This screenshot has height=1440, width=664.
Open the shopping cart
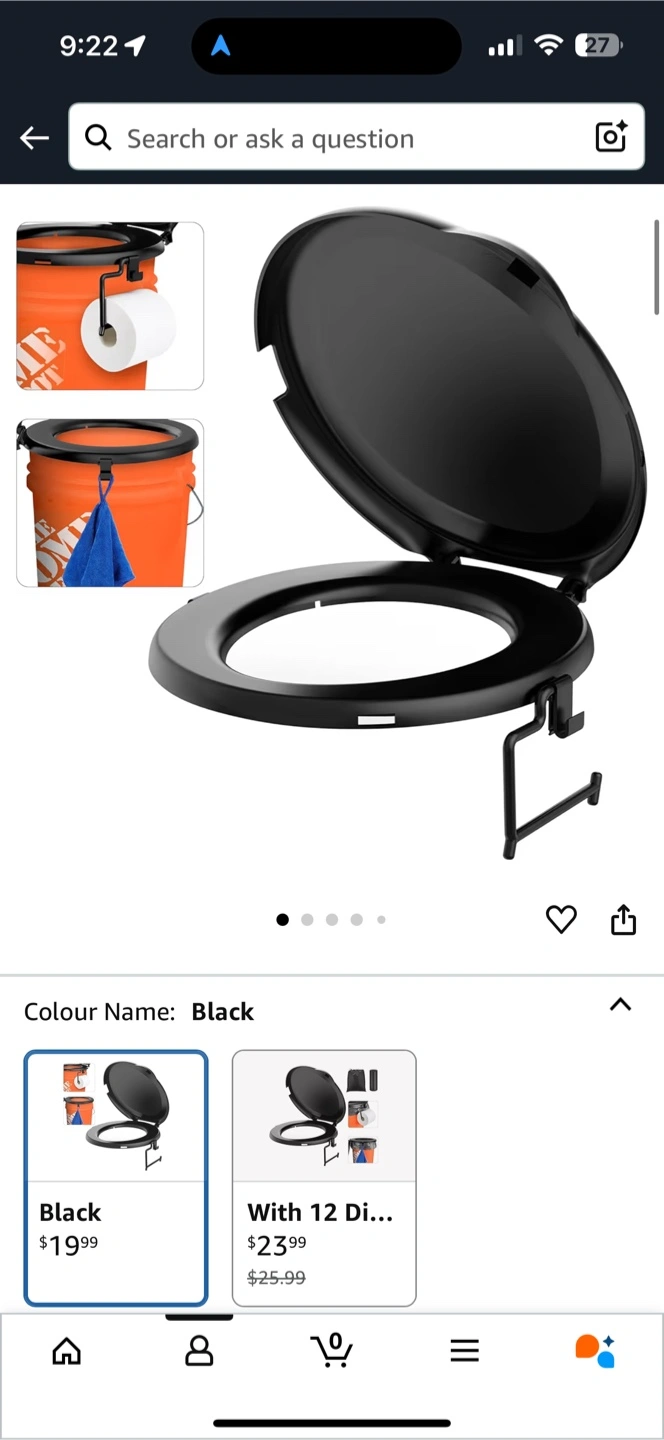point(332,1350)
